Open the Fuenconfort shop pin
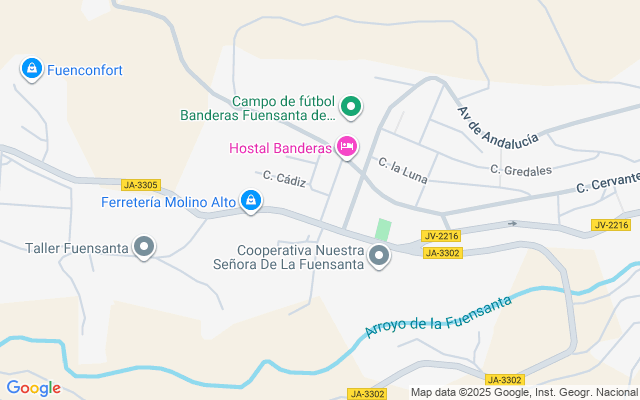The image size is (640, 400). [32, 69]
